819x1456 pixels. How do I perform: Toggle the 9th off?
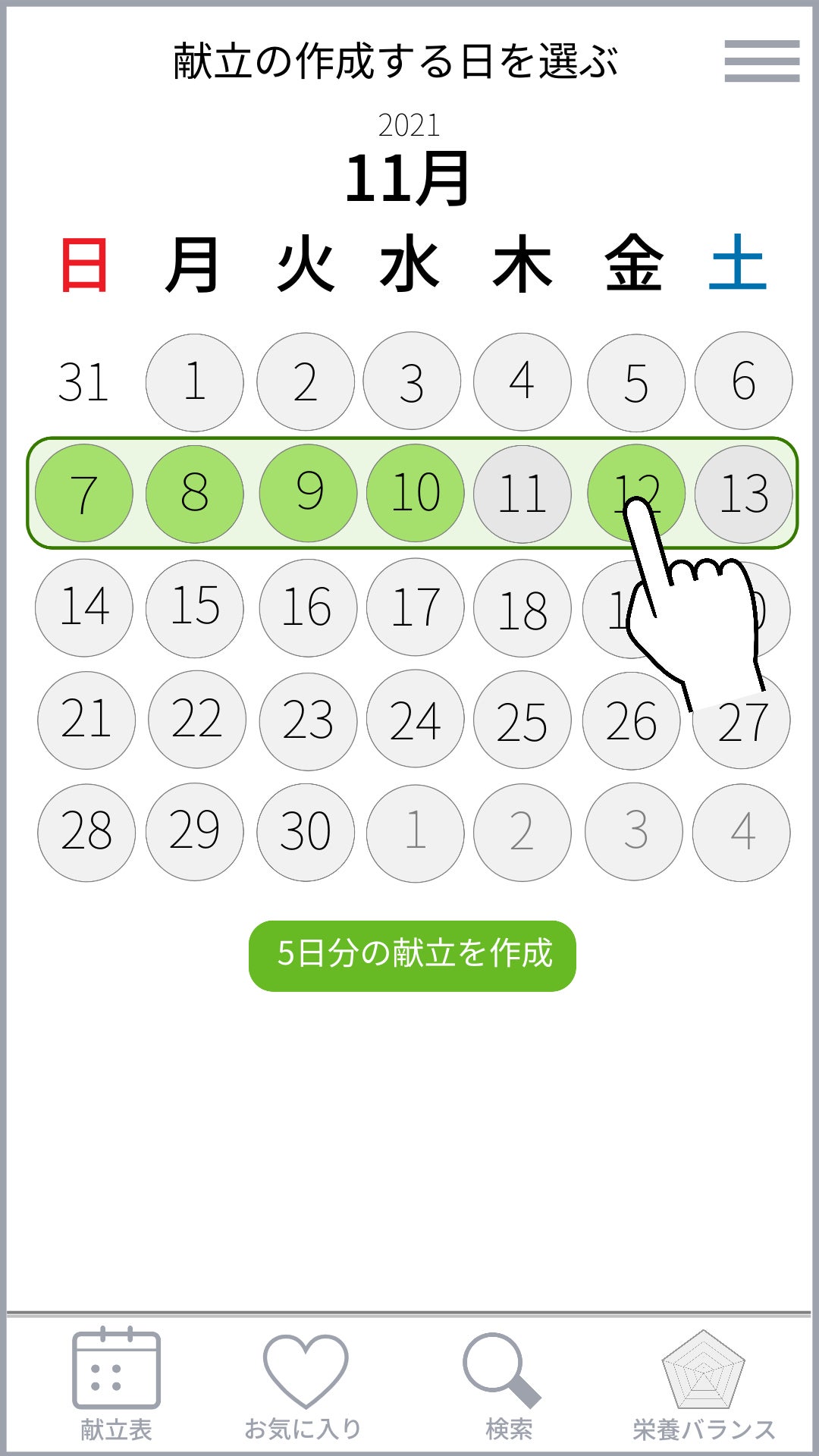308,493
